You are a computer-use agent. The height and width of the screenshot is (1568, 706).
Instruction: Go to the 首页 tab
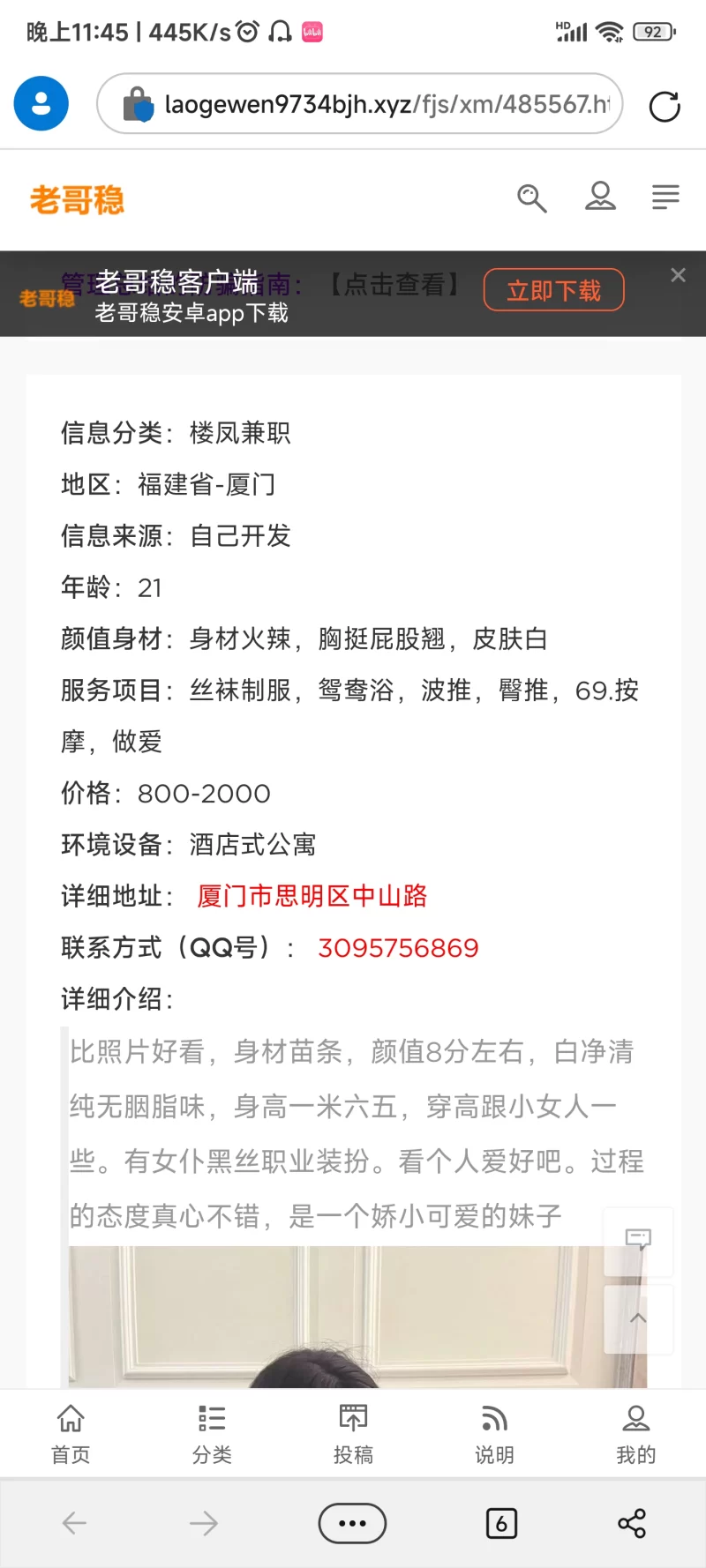pos(71,1433)
